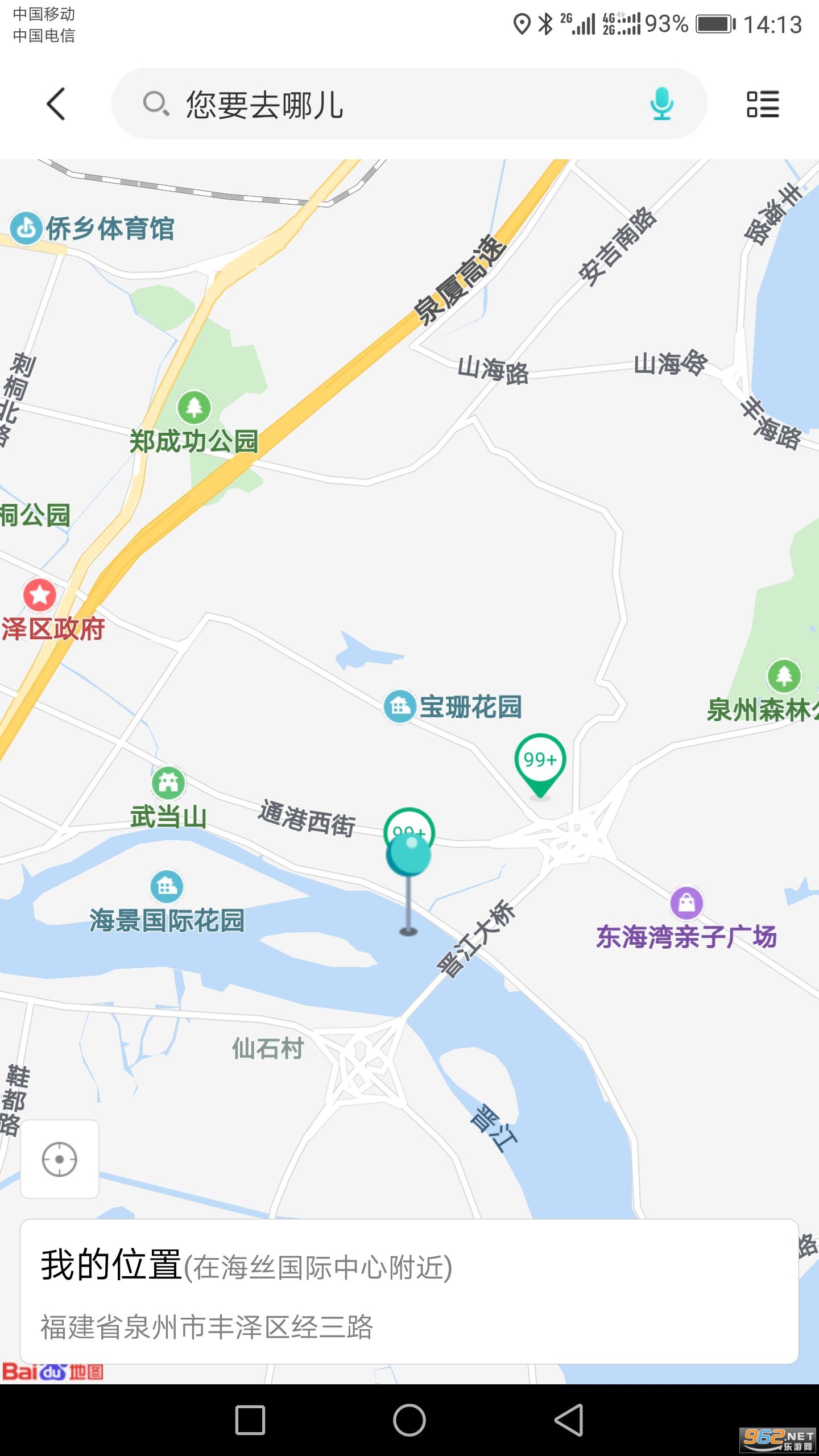Recenter the map on my location
Viewport: 819px width, 1456px height.
[x=60, y=1159]
